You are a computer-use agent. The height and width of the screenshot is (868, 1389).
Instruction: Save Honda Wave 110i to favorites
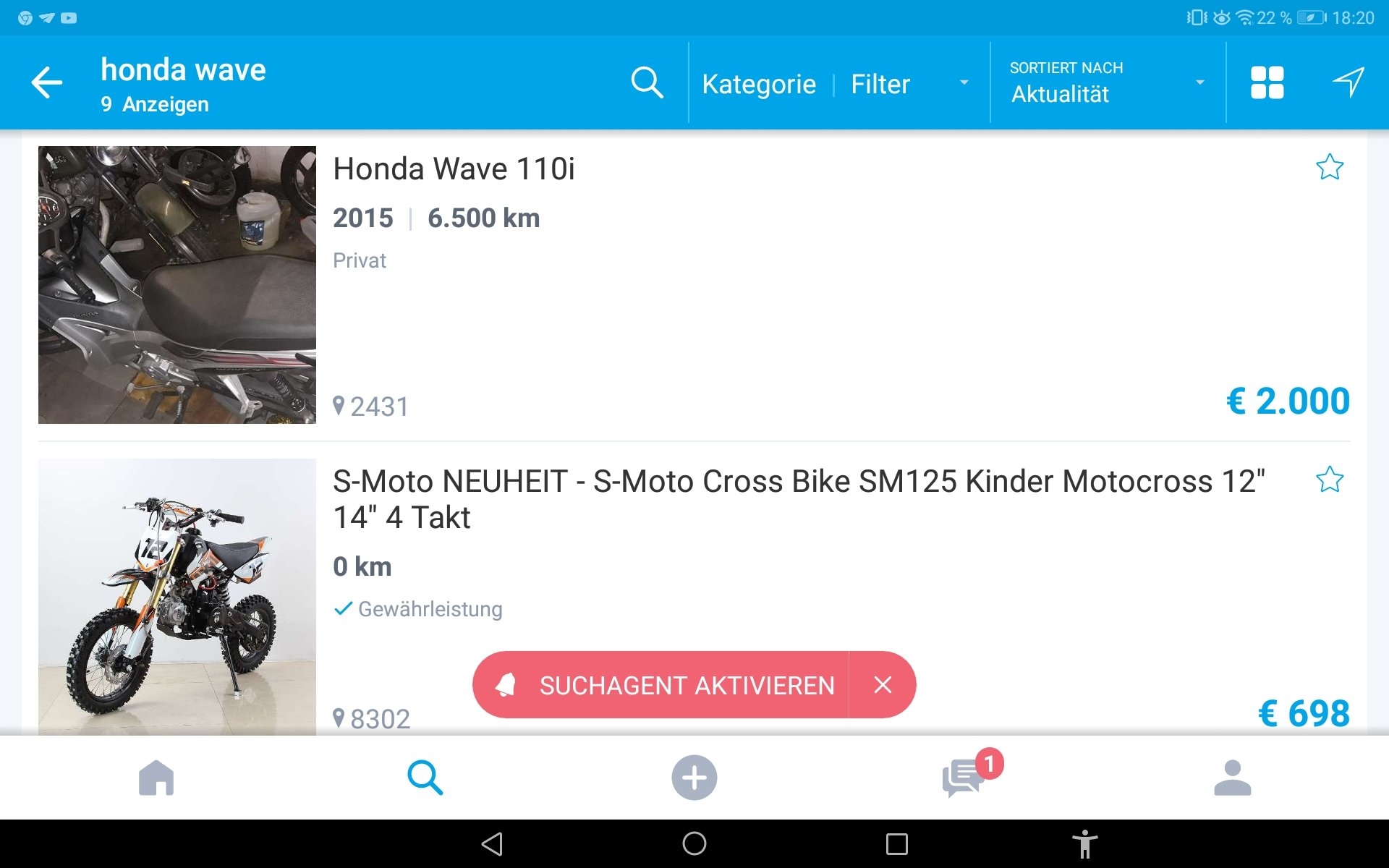1329,168
